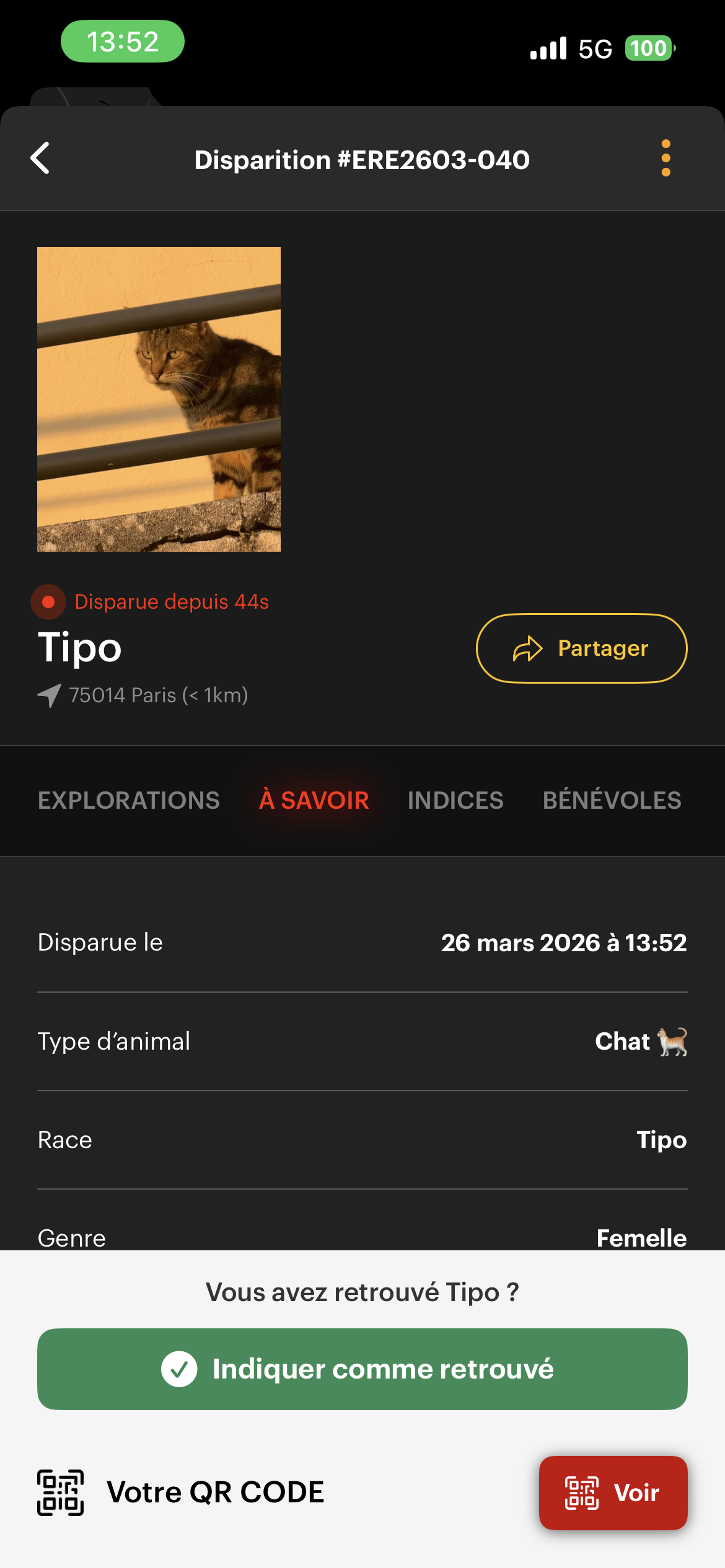725x1568 pixels.
Task: Switch to the EXPLORATIONS tab
Action: [x=128, y=800]
